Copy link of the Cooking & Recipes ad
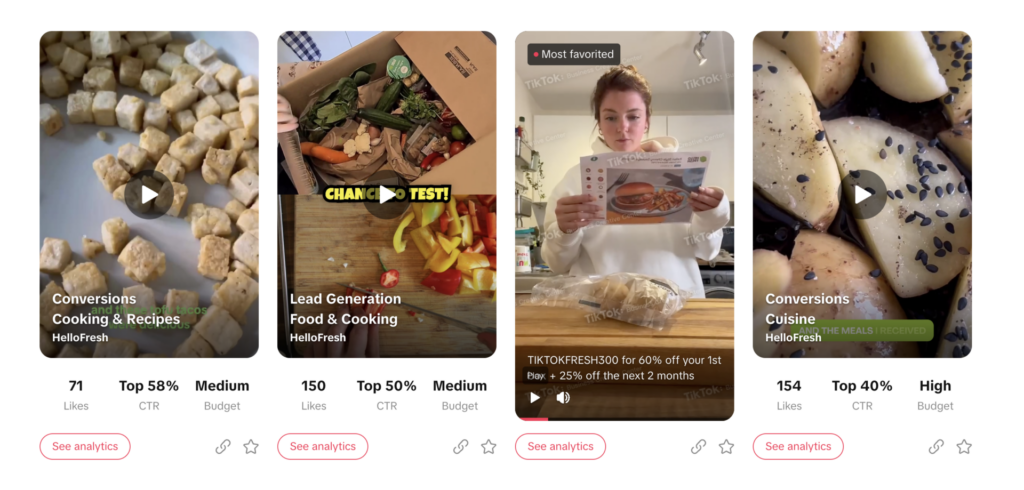This screenshot has height=490, width=1024. [223, 447]
